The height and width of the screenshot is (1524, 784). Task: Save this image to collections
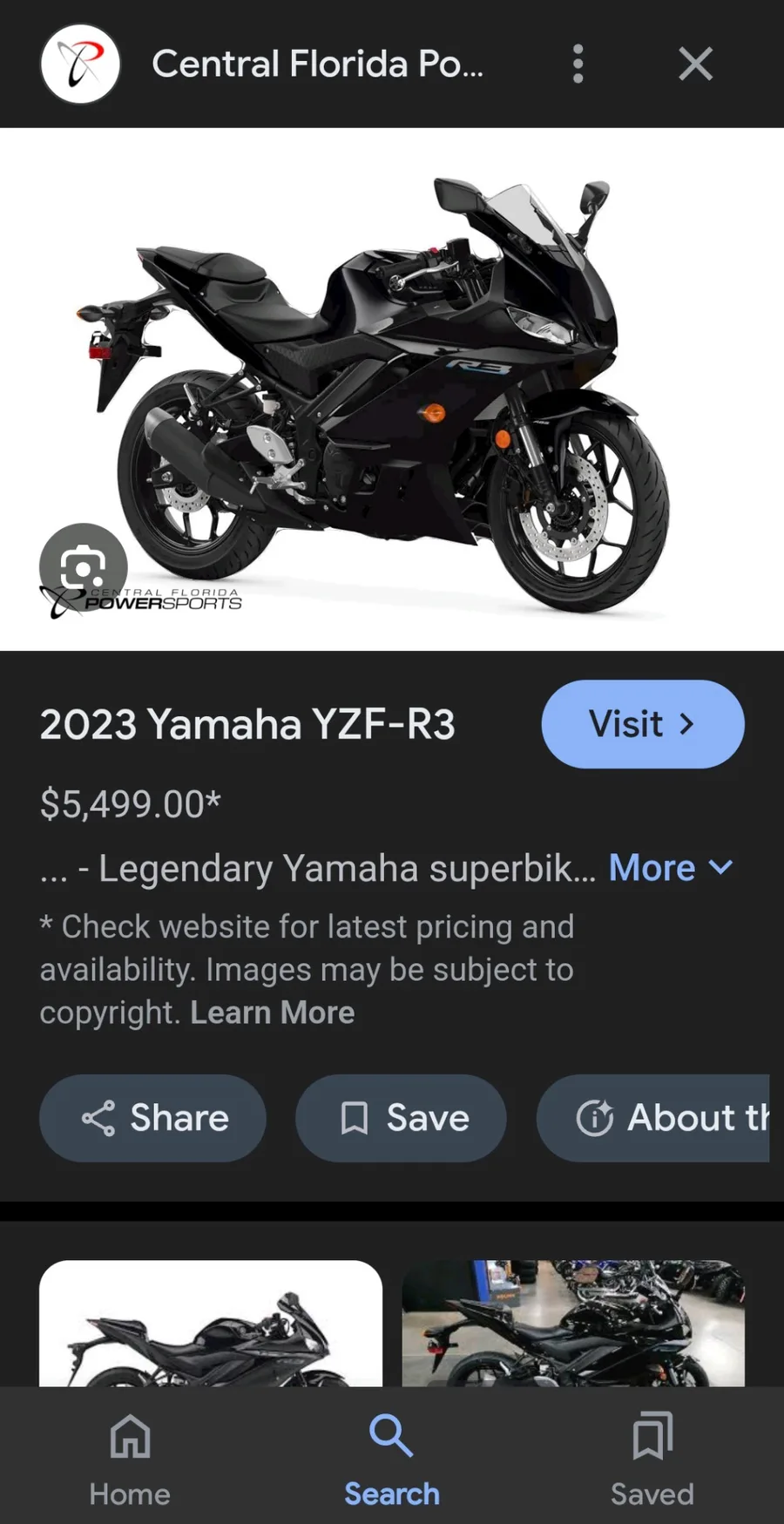tap(401, 1118)
